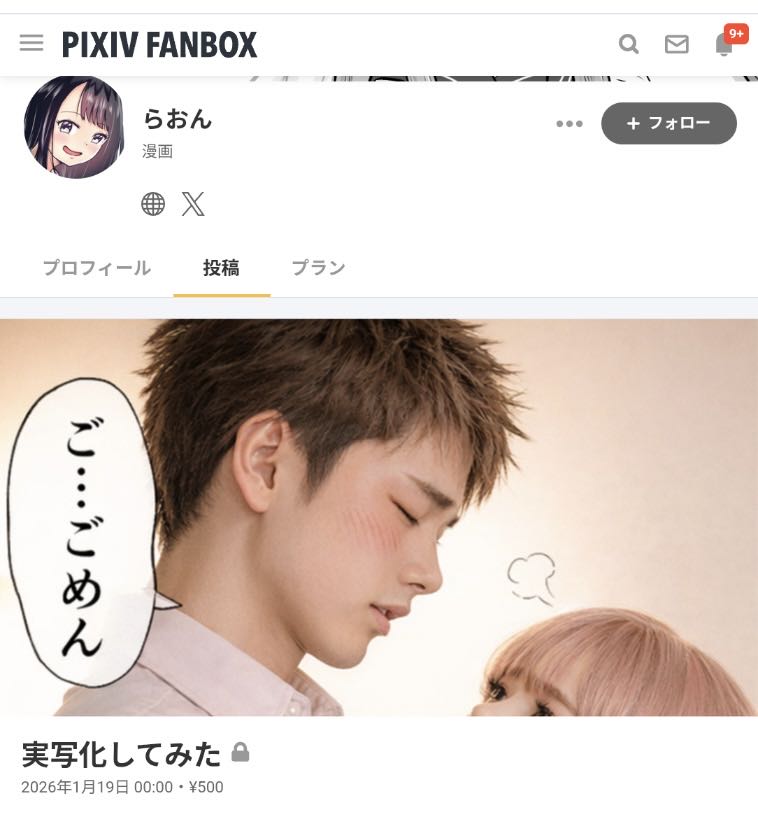Tap らおん's profile avatar

74,127
